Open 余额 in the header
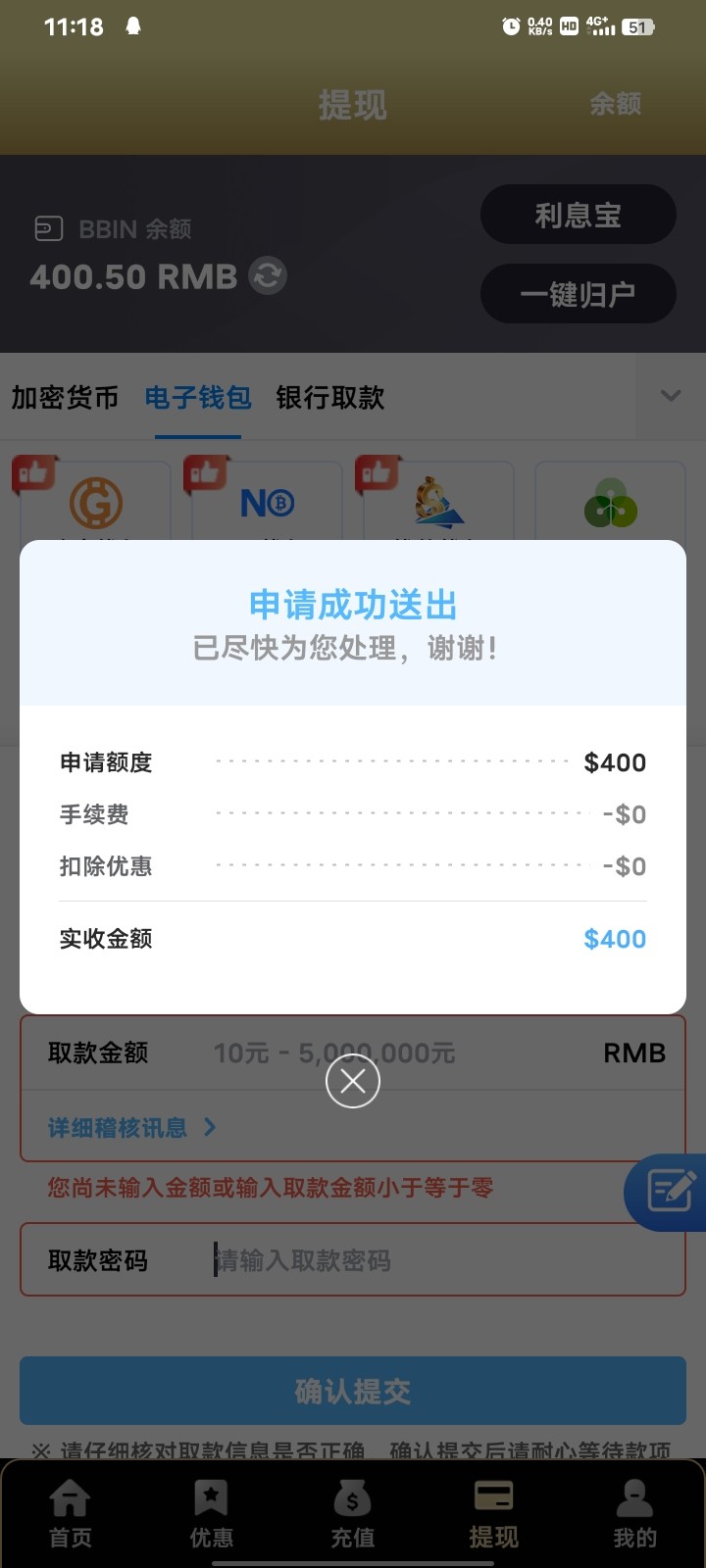The height and width of the screenshot is (1568, 706). 615,104
